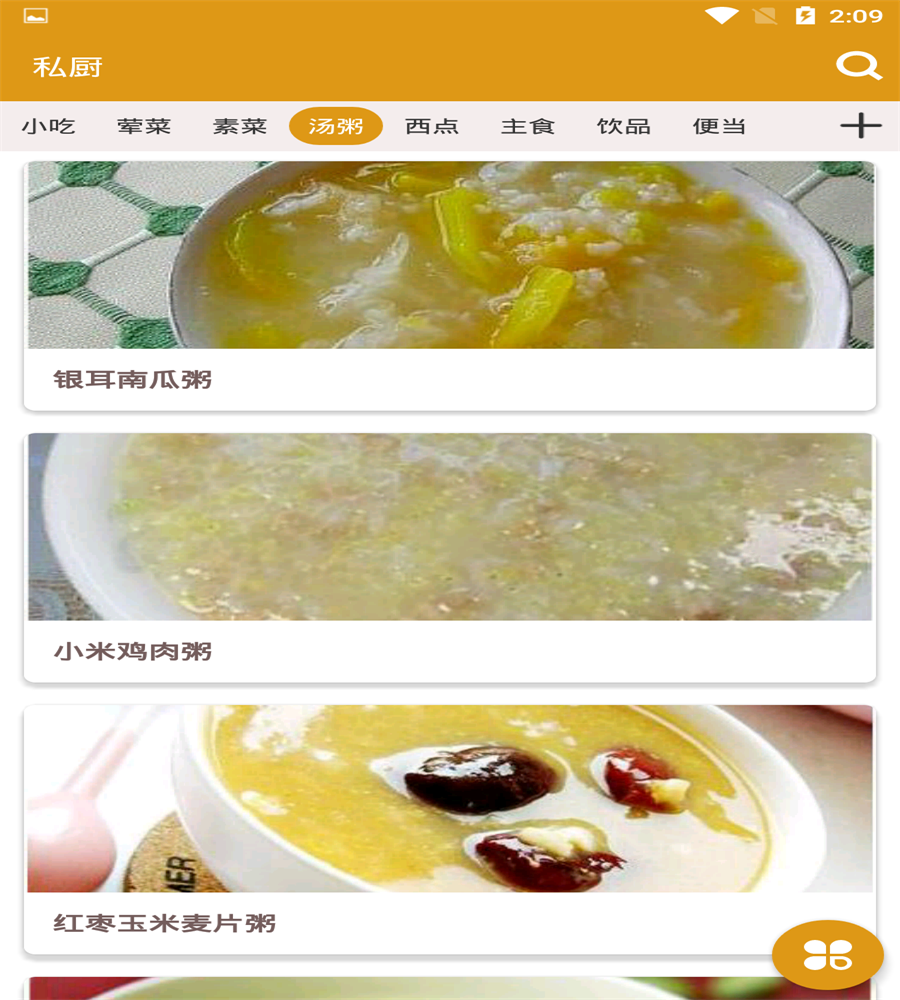This screenshot has height=1000, width=900.
Task: Tap the orange floating action button
Action: 826,956
